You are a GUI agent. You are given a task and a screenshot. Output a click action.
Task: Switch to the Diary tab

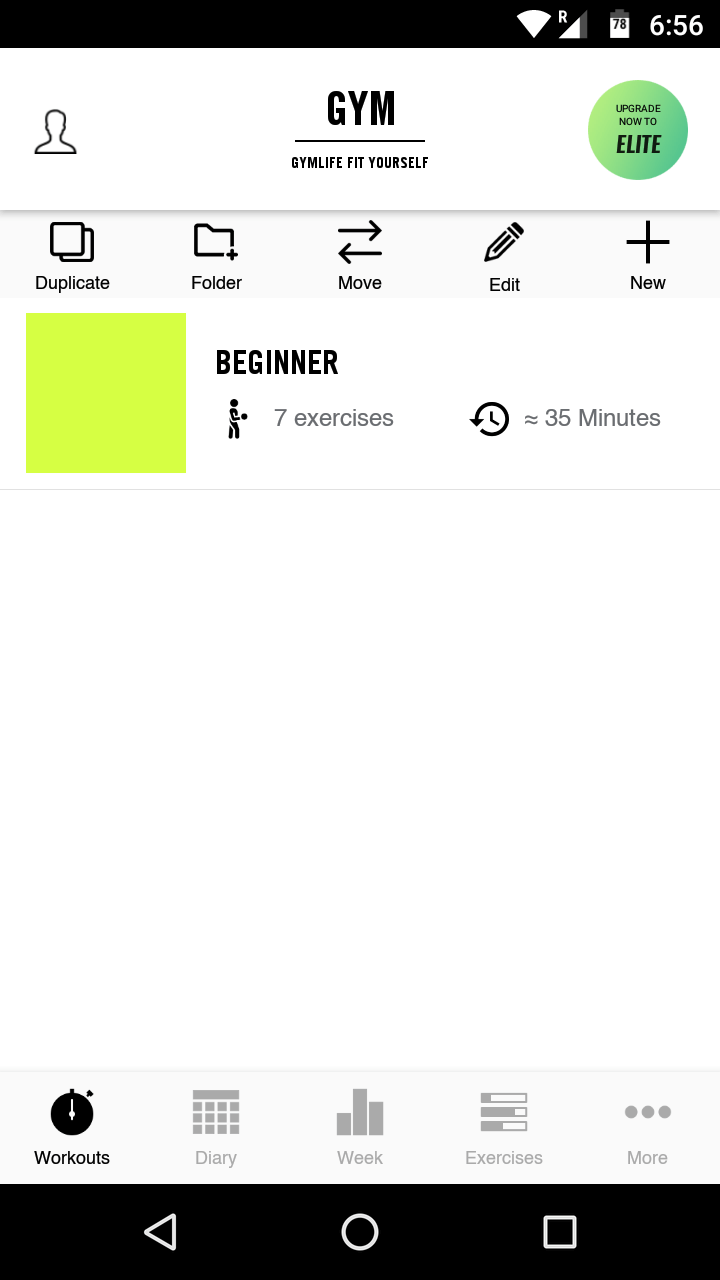tap(216, 1128)
